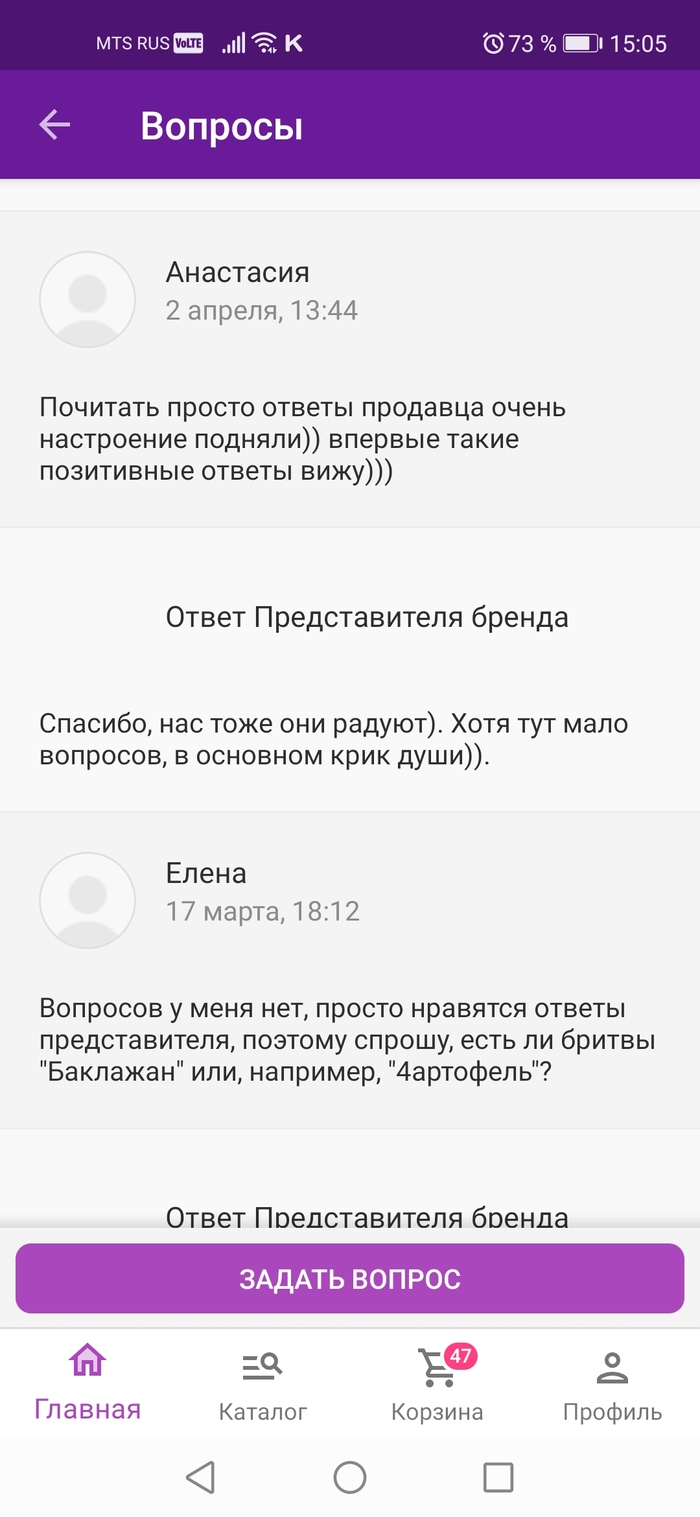
Task: Go back using the arrow in the Вопросы header
Action: click(54, 125)
